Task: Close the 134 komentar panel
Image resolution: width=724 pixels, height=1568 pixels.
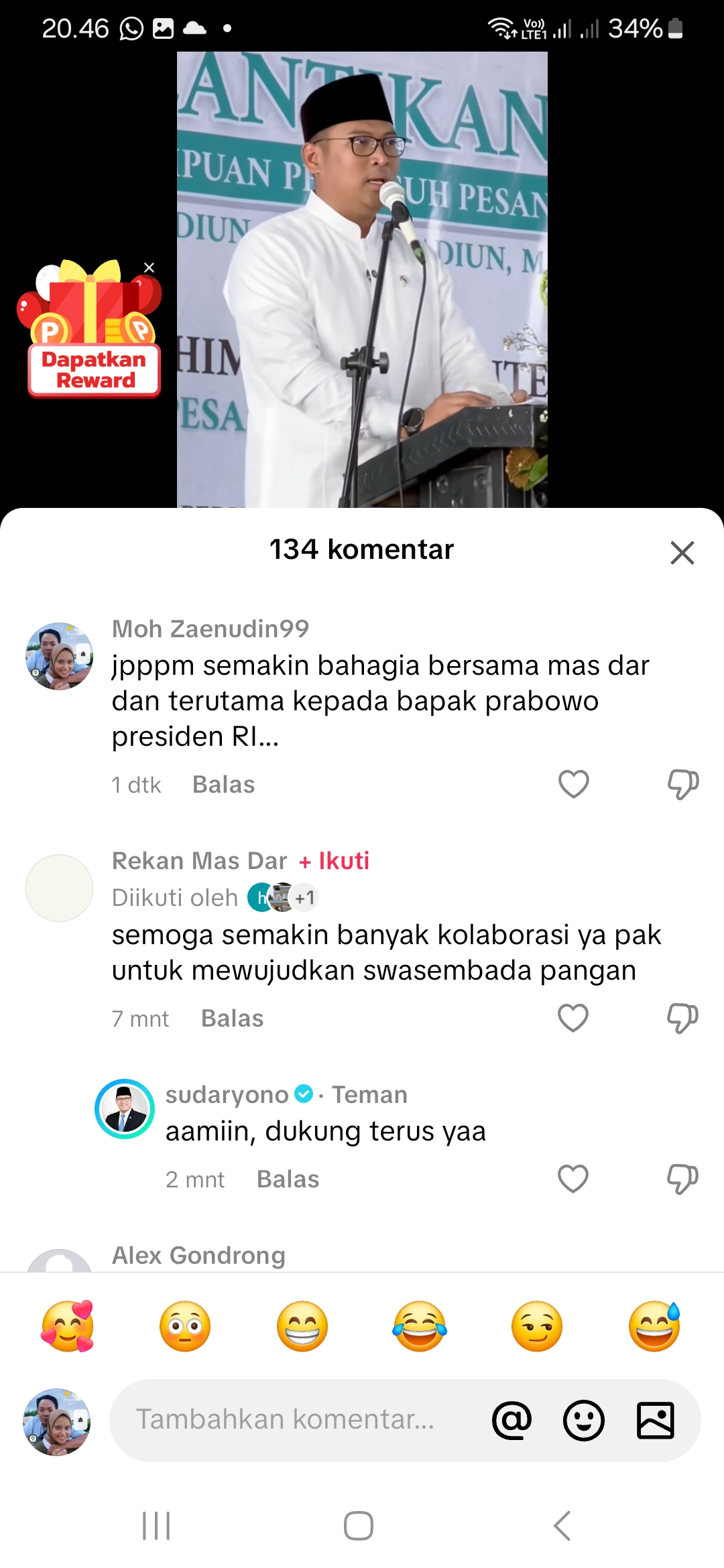Action: 682,553
